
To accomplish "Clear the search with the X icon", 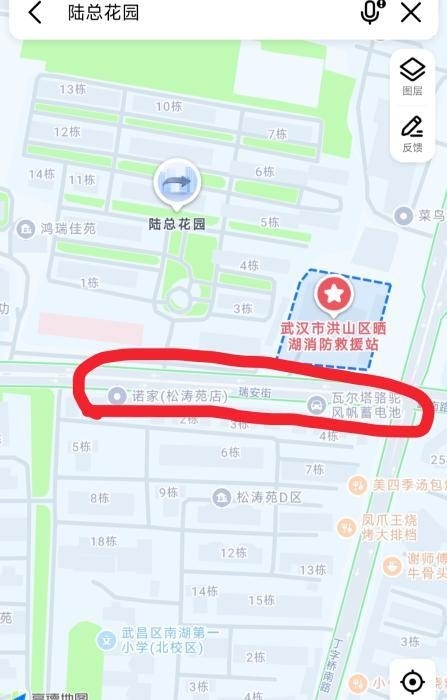I will [411, 12].
